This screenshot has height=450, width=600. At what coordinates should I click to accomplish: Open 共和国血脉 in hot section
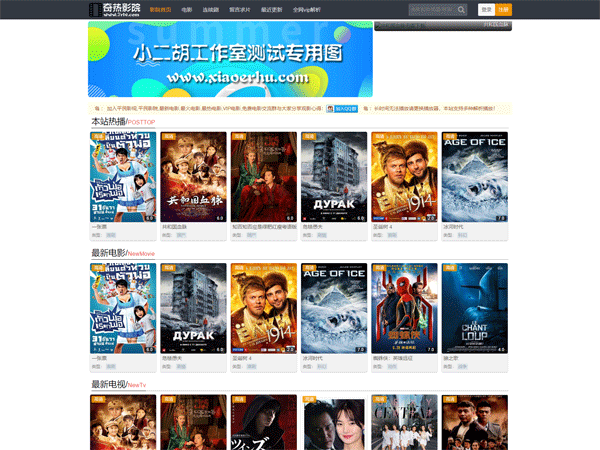(193, 177)
